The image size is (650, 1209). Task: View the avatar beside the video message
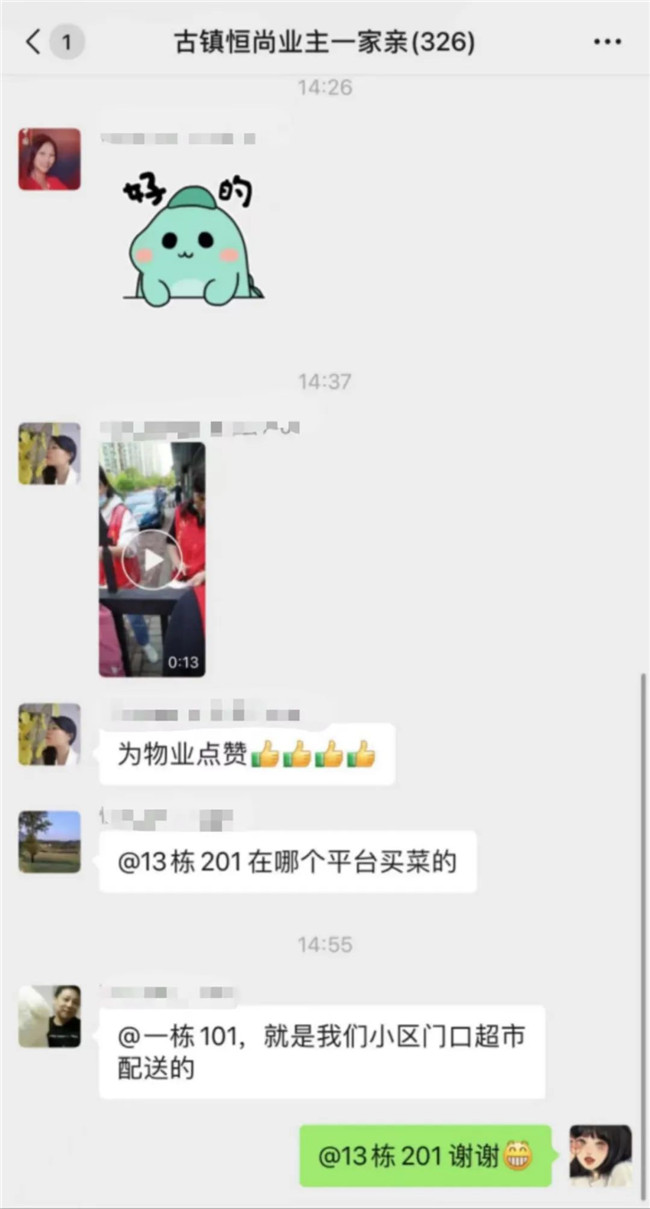[x=49, y=453]
